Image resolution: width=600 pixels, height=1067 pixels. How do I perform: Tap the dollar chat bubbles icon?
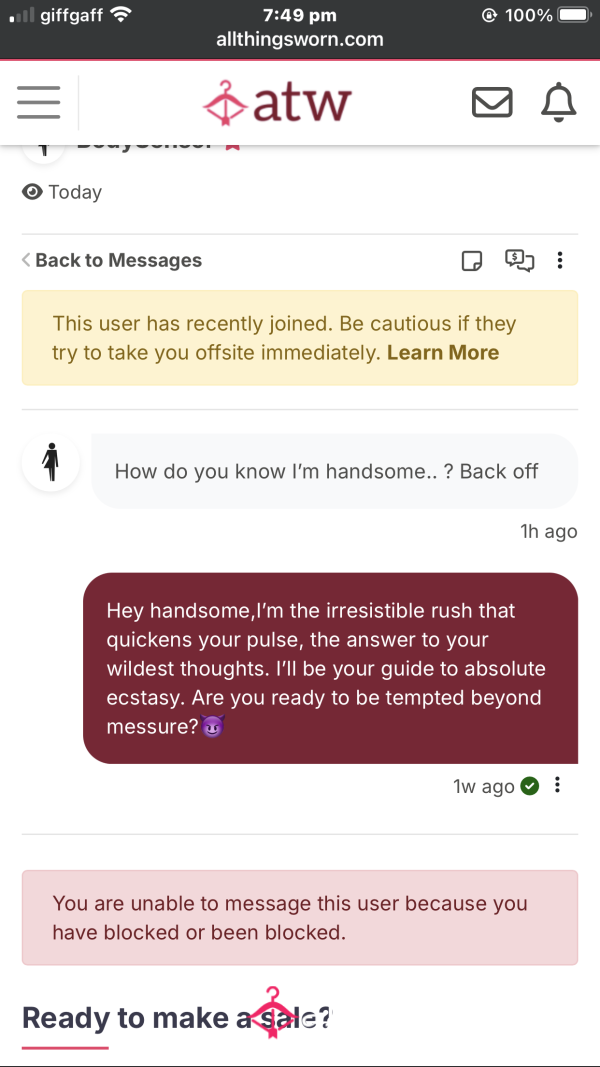520,260
